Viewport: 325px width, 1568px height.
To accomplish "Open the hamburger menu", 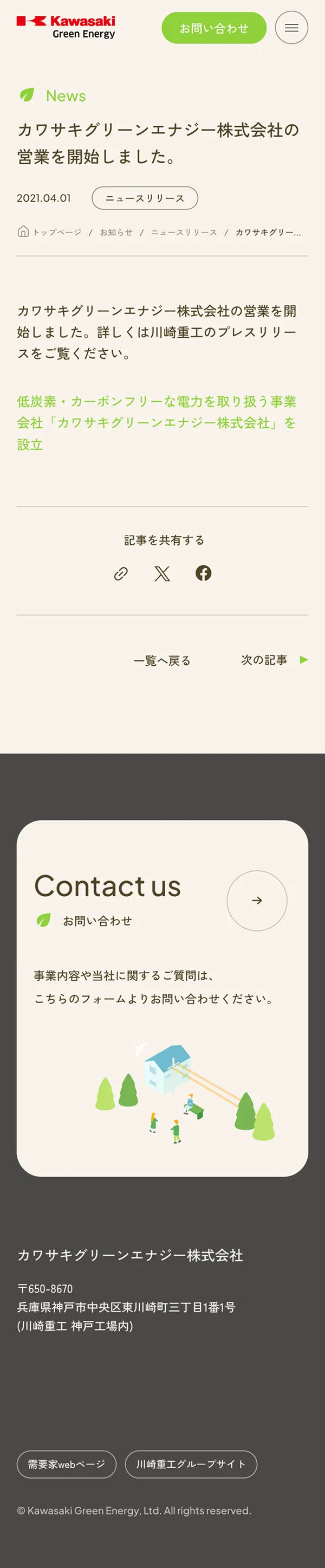I will point(291,28).
